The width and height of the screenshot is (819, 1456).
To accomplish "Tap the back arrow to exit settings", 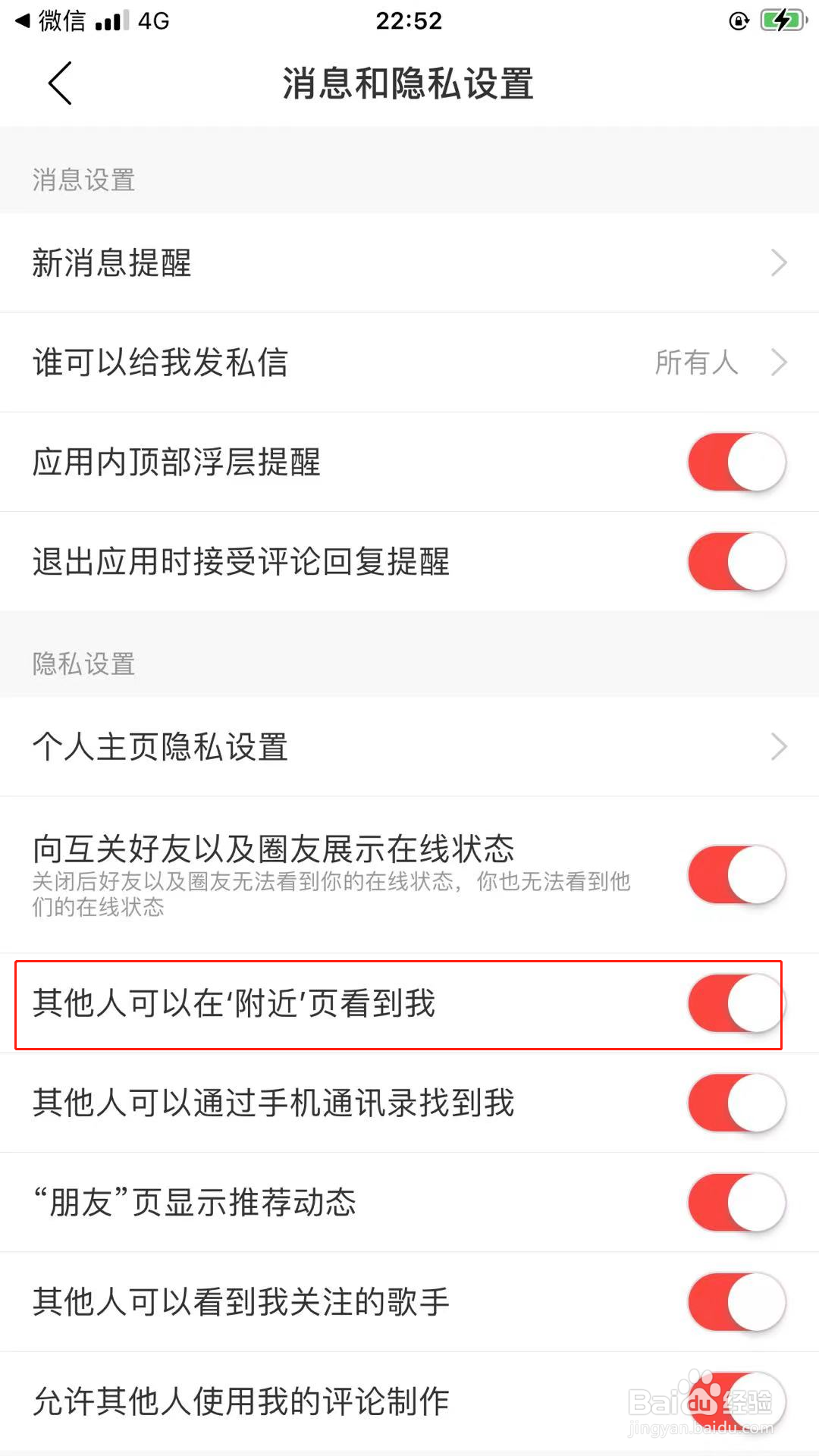I will pyautogui.click(x=60, y=84).
